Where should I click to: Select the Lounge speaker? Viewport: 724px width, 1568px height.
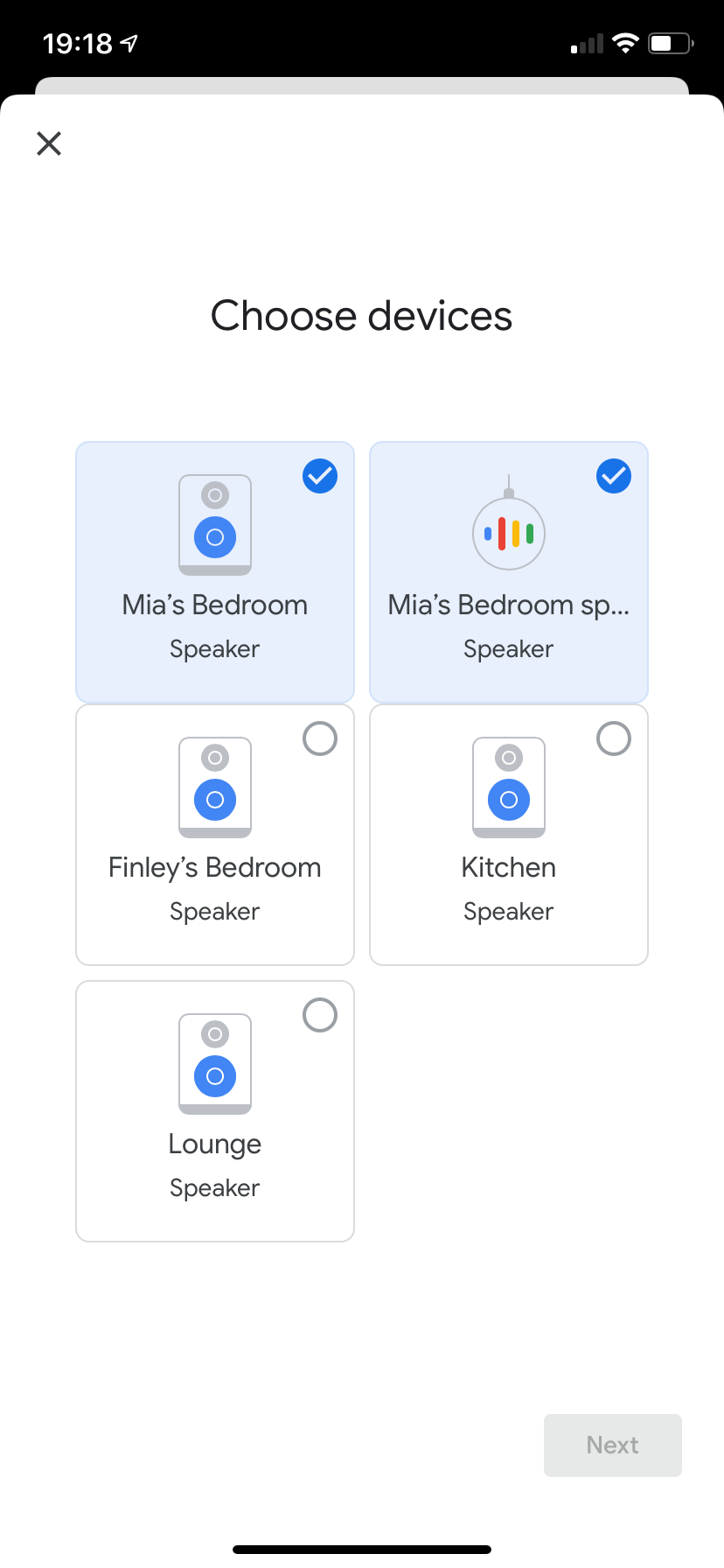point(215,1111)
